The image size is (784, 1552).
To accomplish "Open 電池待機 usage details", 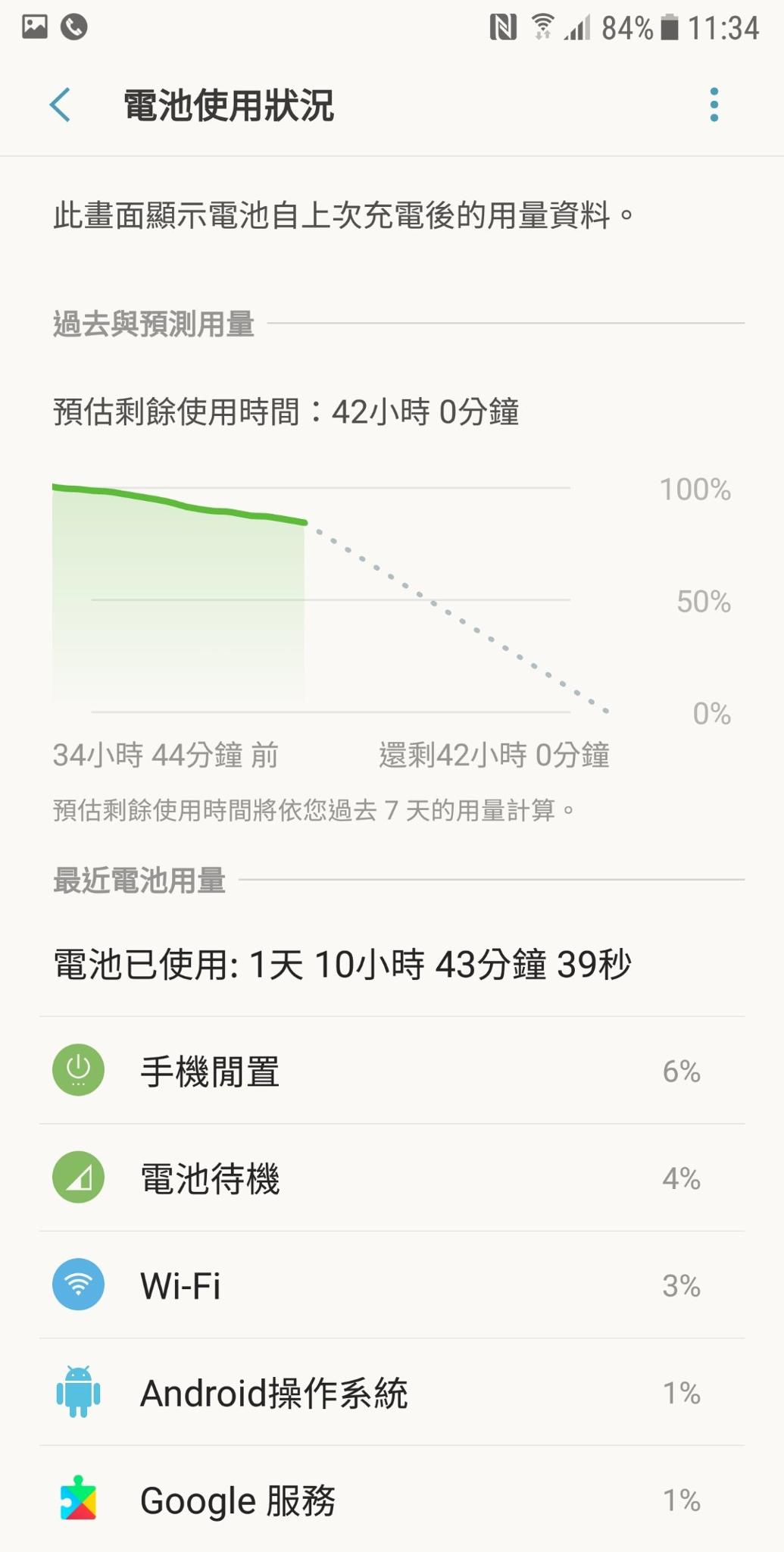I will pyautogui.click(x=392, y=1178).
